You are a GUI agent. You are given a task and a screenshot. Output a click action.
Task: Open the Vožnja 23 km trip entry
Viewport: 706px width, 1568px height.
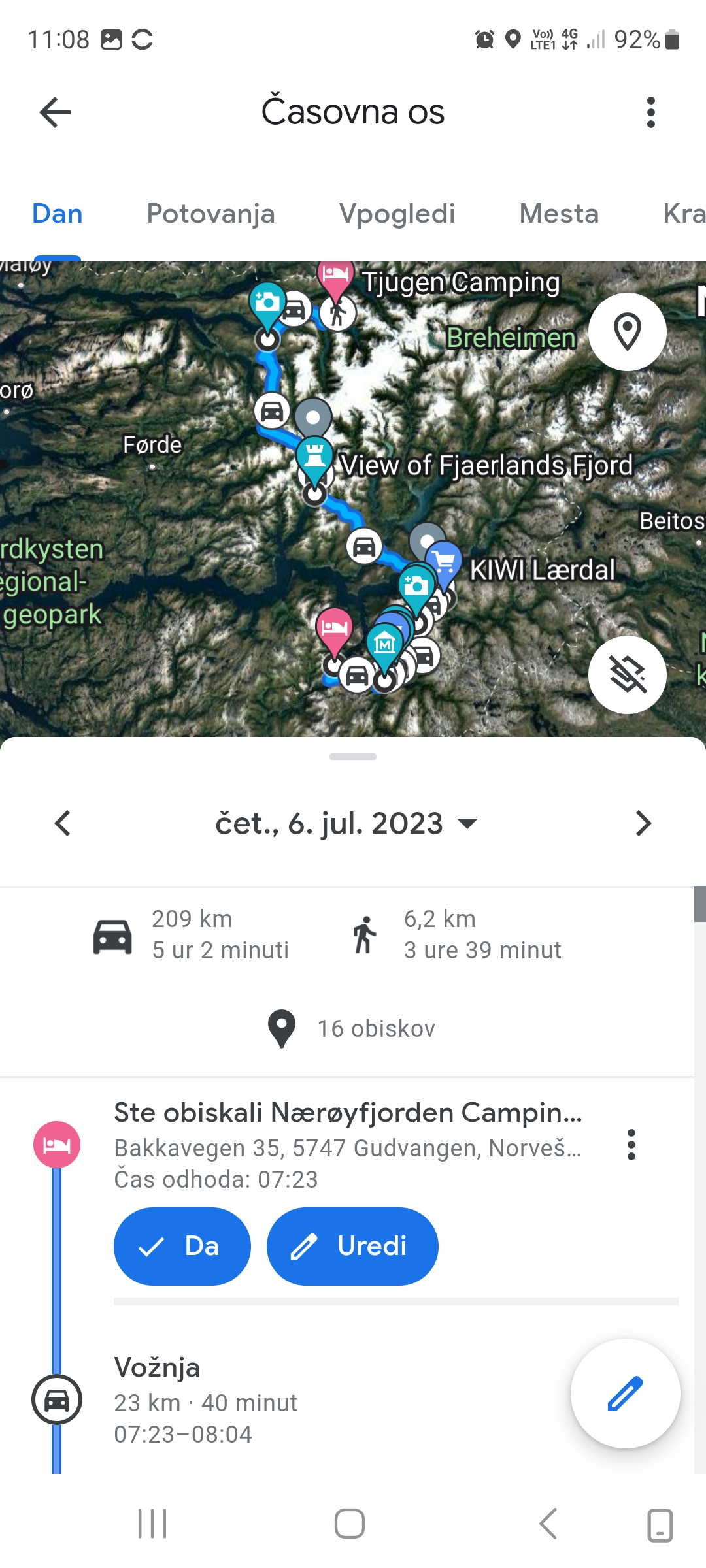pos(261,1400)
